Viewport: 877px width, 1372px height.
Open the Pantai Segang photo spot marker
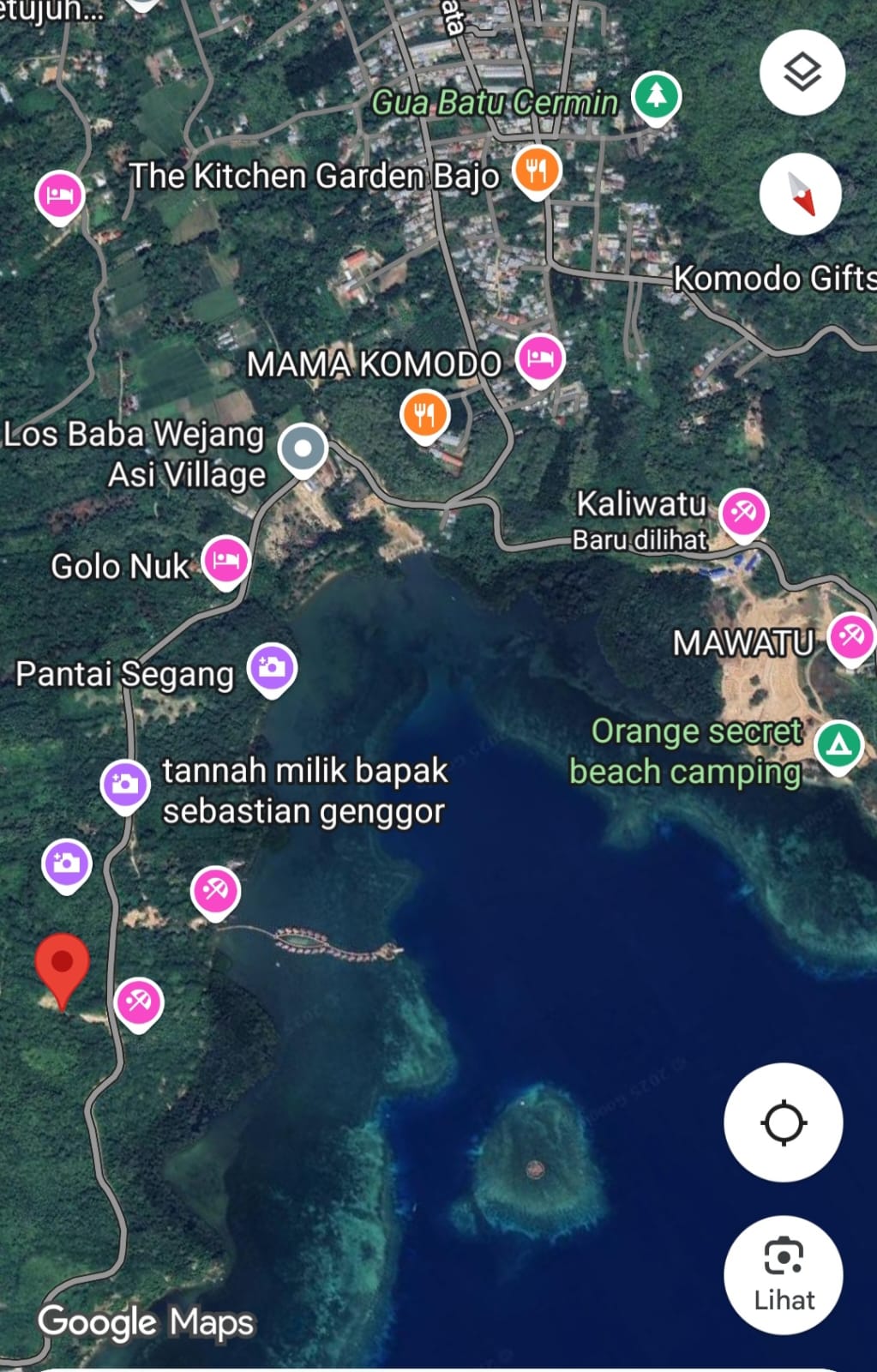pos(272,668)
